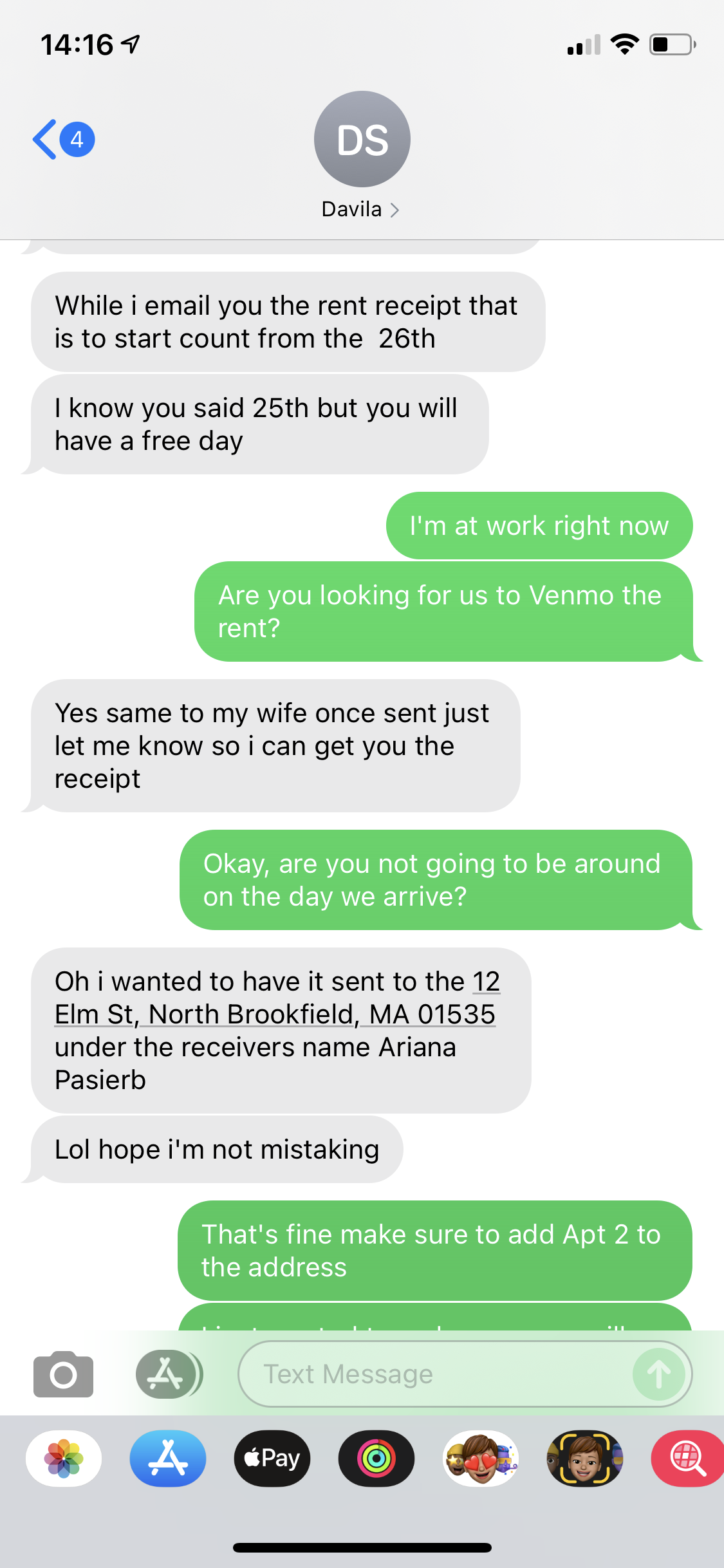Open Apple Pay in the app strip
This screenshot has width=724, height=1568.
click(272, 1459)
